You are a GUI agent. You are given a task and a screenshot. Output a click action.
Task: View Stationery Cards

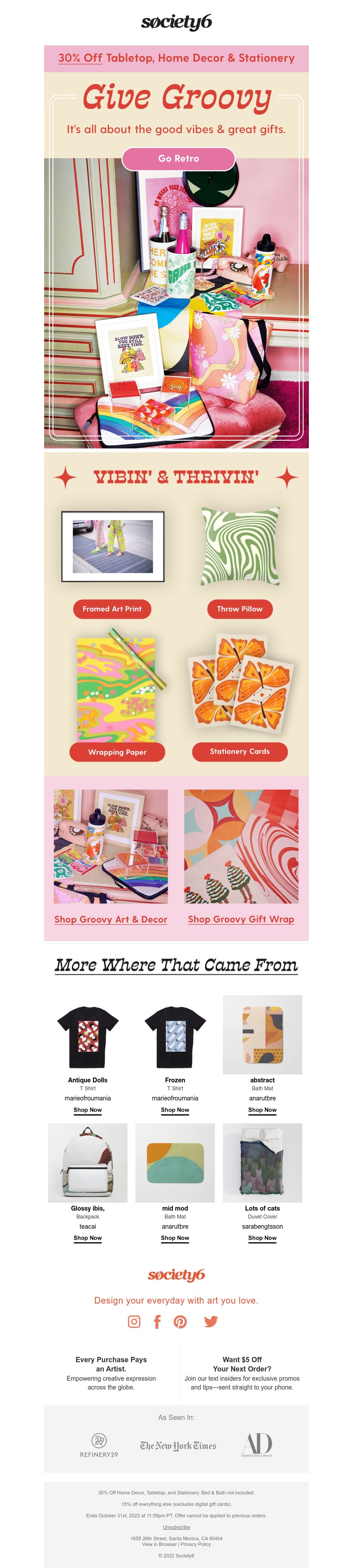(x=240, y=751)
